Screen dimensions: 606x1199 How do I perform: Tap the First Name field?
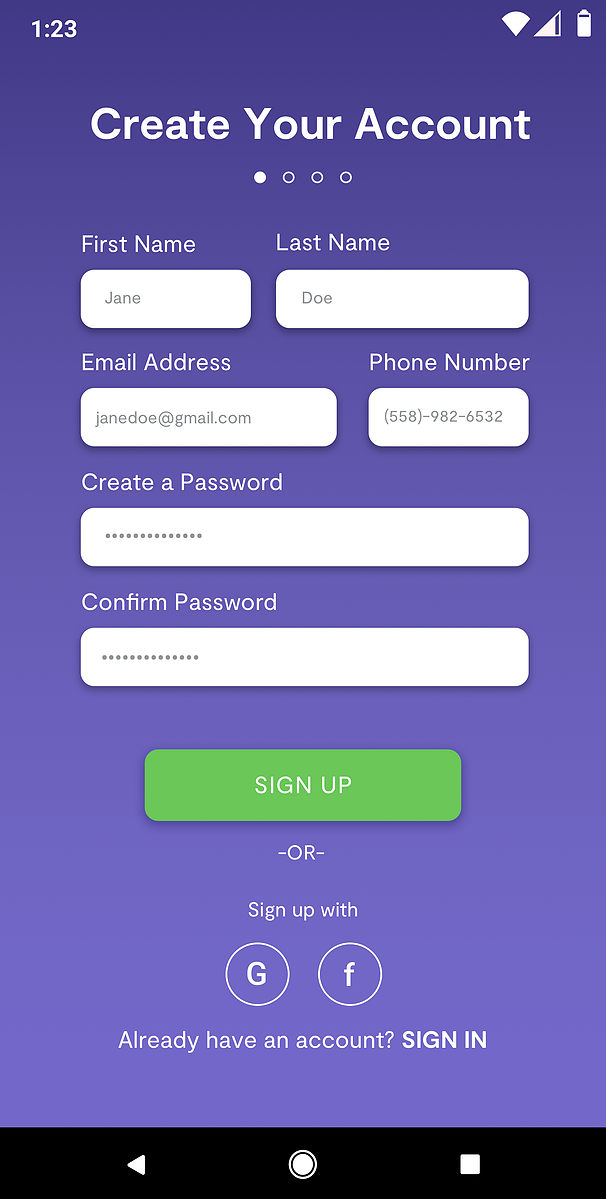[x=166, y=298]
